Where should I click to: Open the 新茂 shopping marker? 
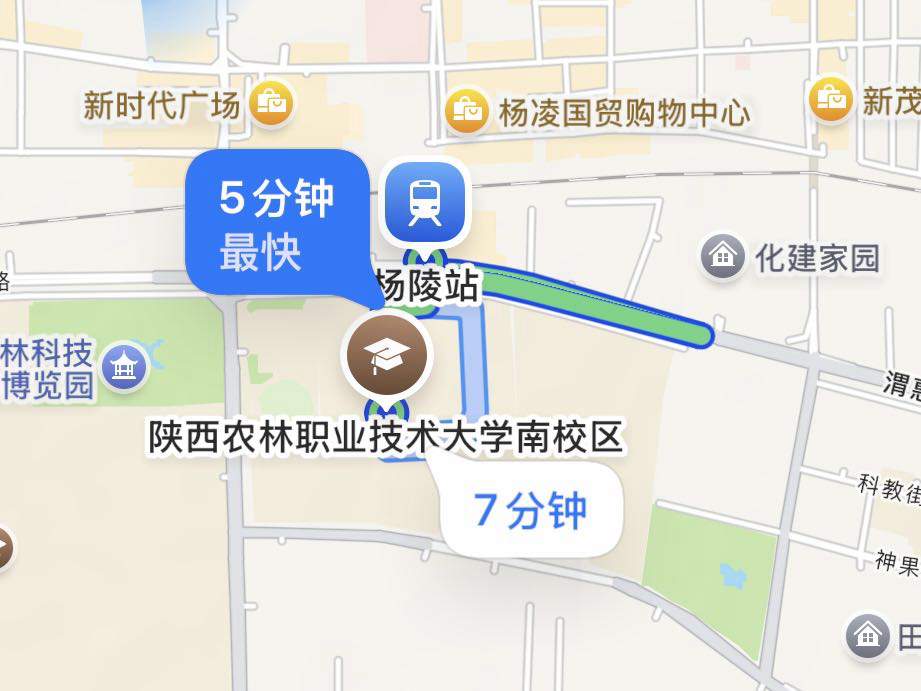(x=830, y=99)
